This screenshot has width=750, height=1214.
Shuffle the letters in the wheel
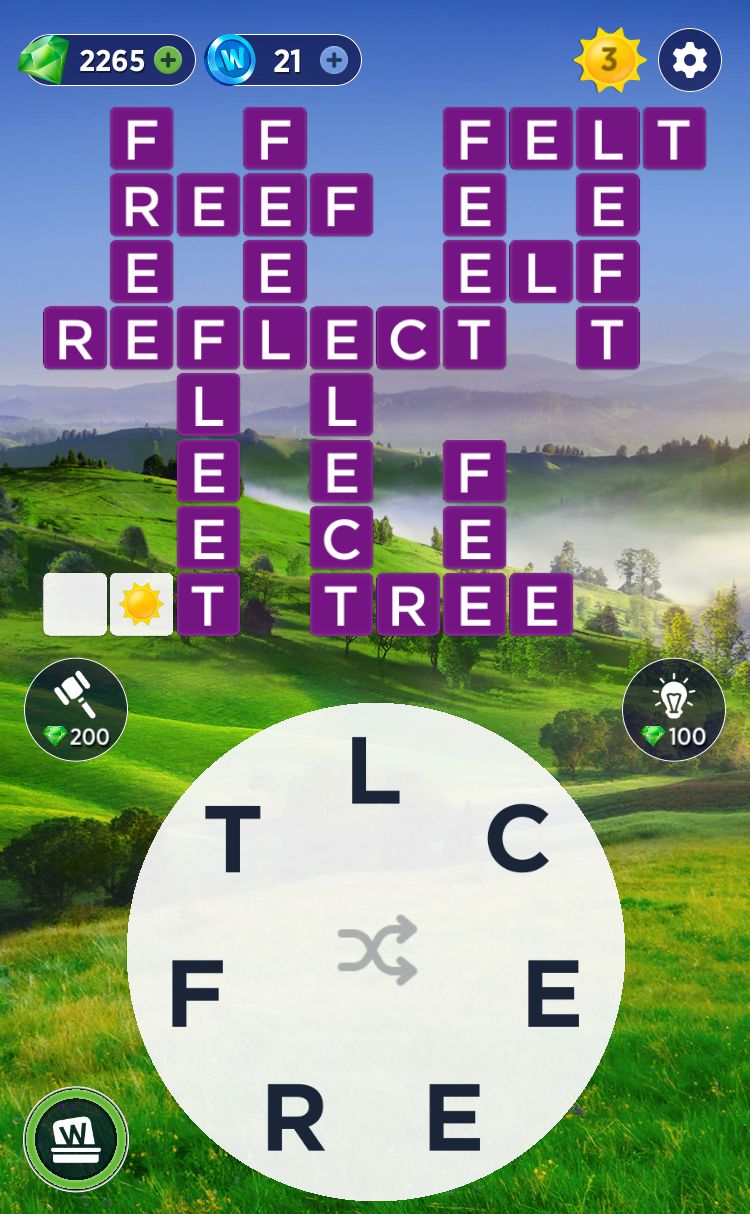376,950
